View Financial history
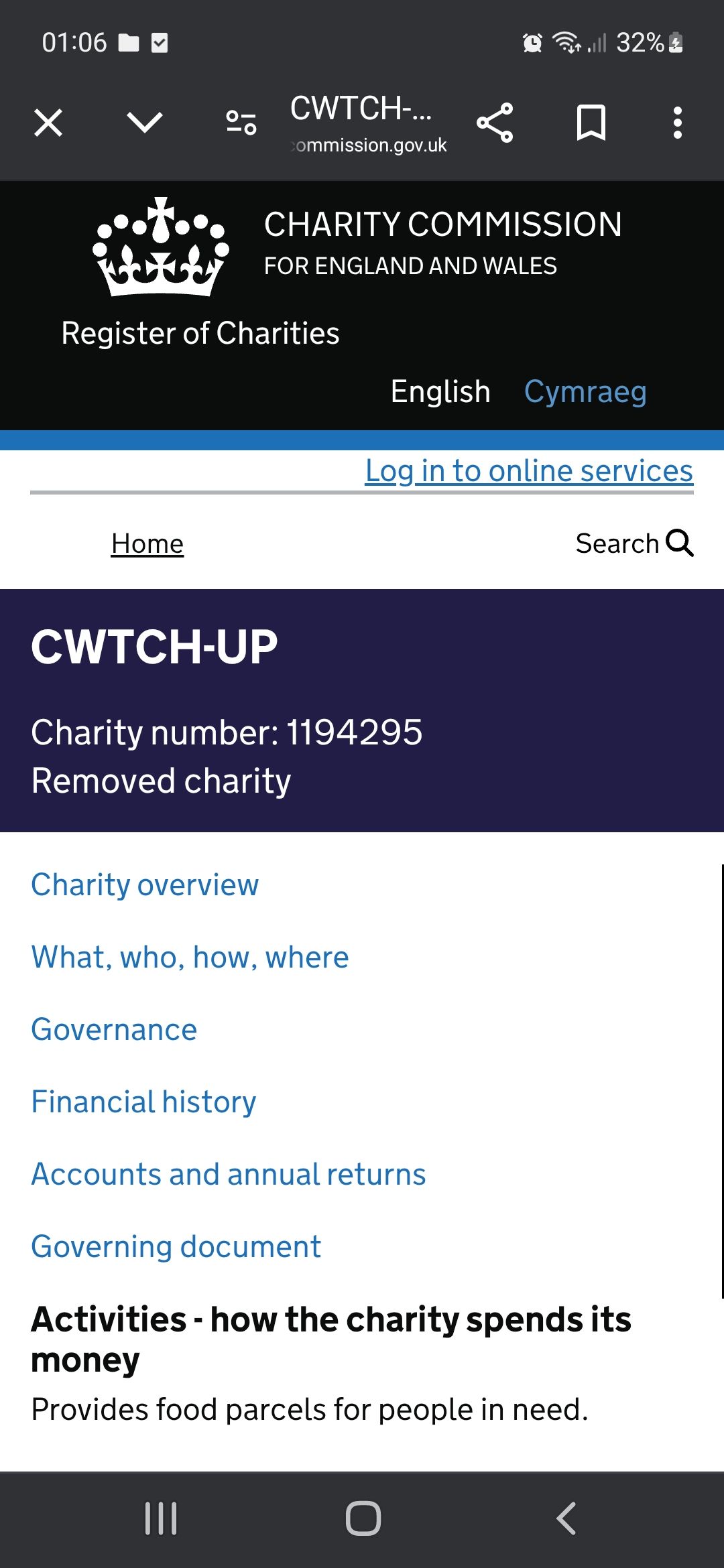This screenshot has height=1568, width=724. pos(143,1102)
